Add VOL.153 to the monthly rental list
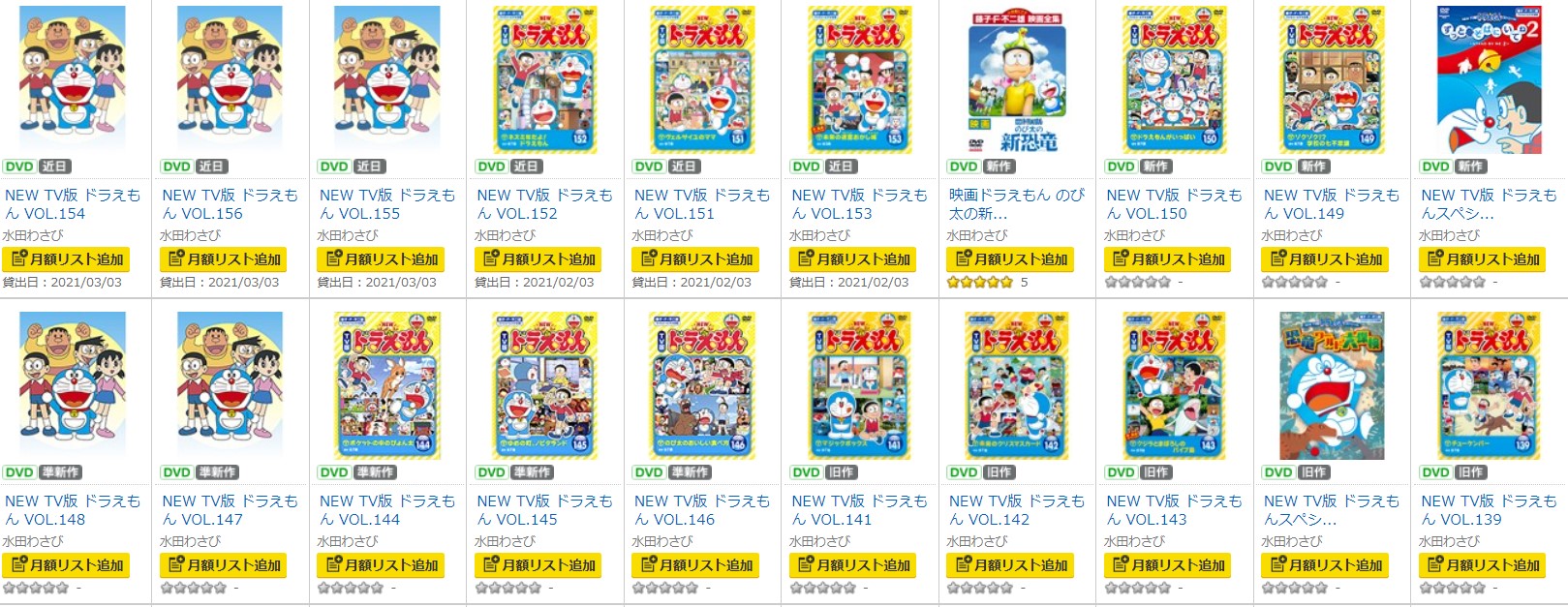 [852, 259]
